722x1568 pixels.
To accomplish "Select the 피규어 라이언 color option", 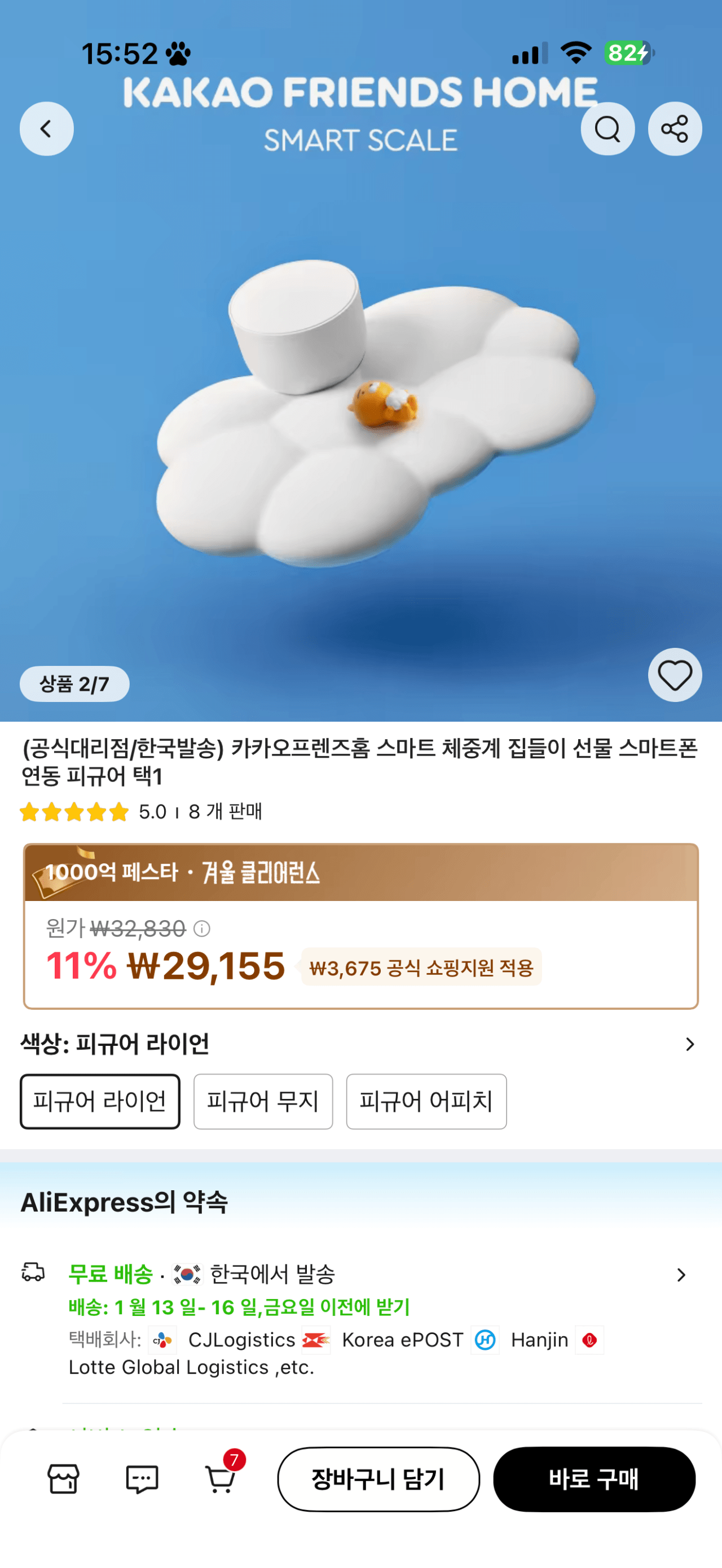I will tap(100, 1102).
